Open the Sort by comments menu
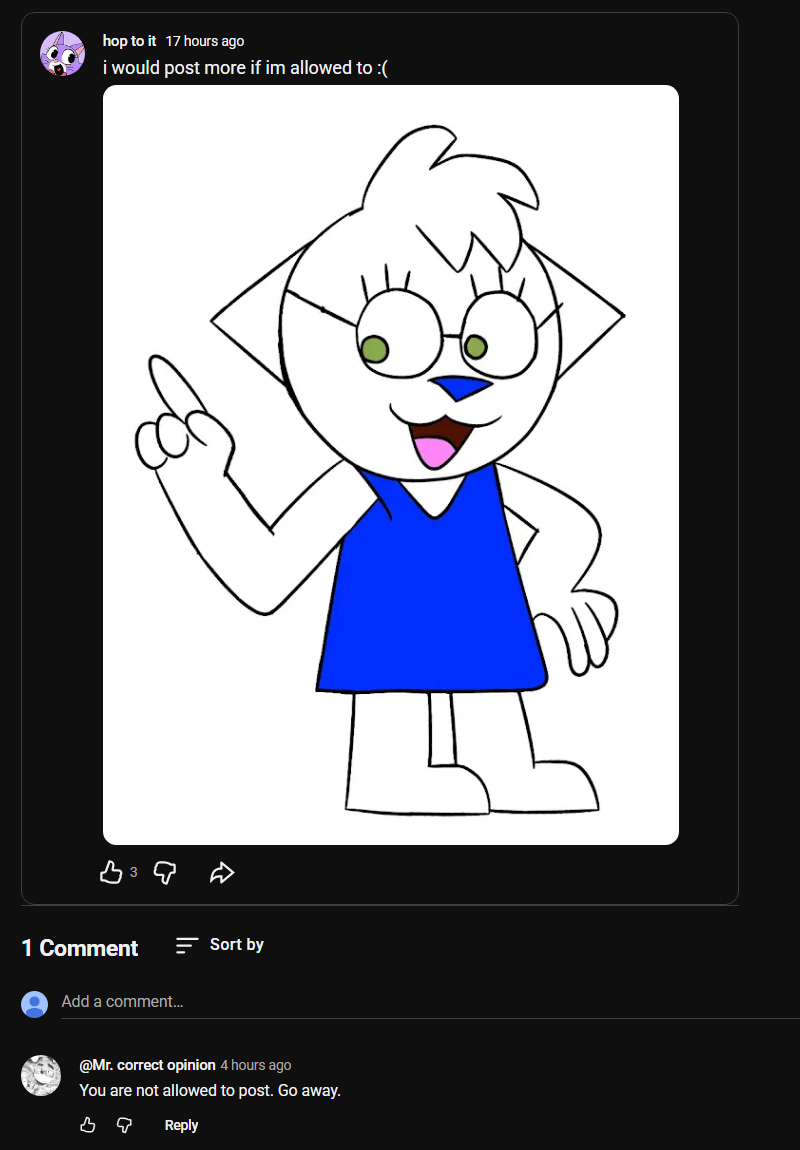This screenshot has width=800, height=1150. pyautogui.click(x=220, y=945)
